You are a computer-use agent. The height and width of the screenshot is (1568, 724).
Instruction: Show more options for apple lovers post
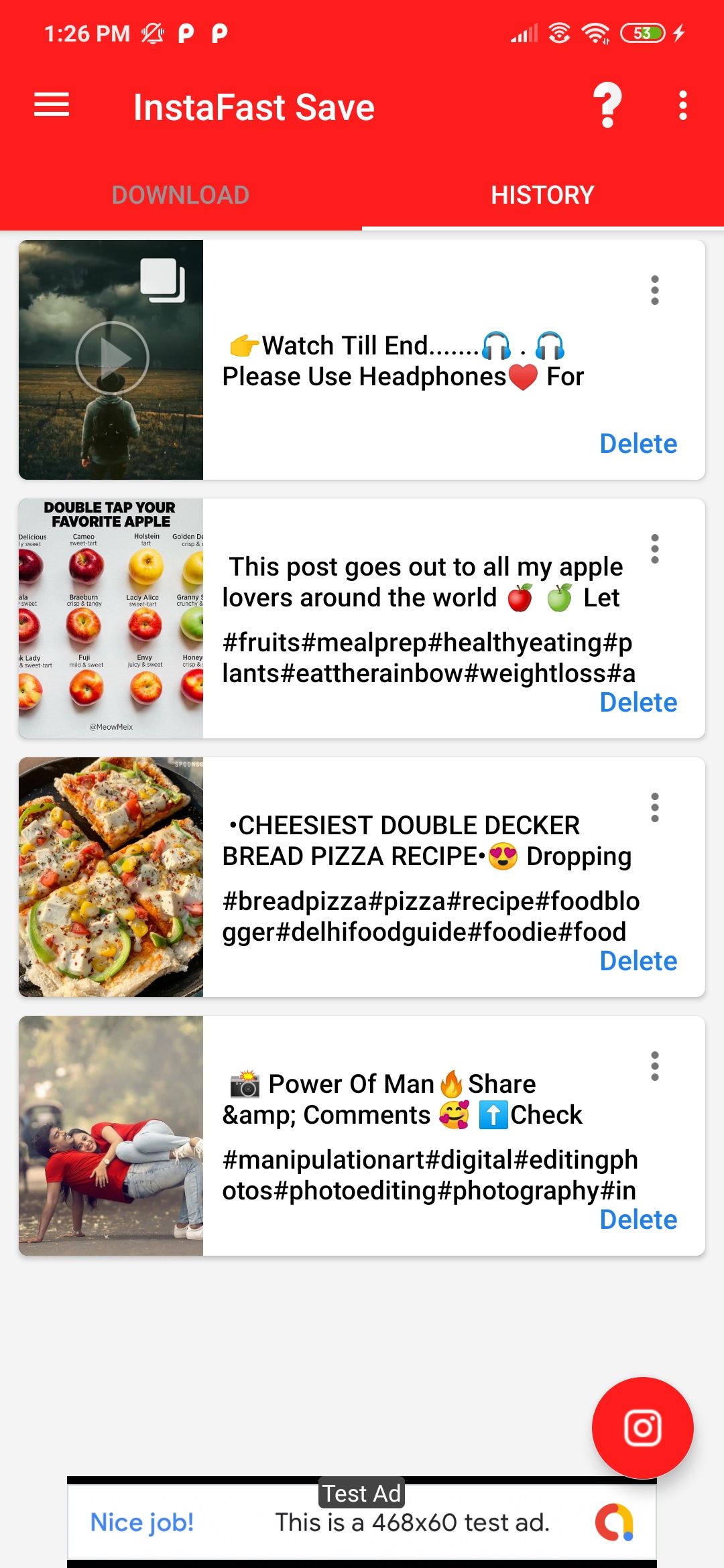pyautogui.click(x=655, y=549)
